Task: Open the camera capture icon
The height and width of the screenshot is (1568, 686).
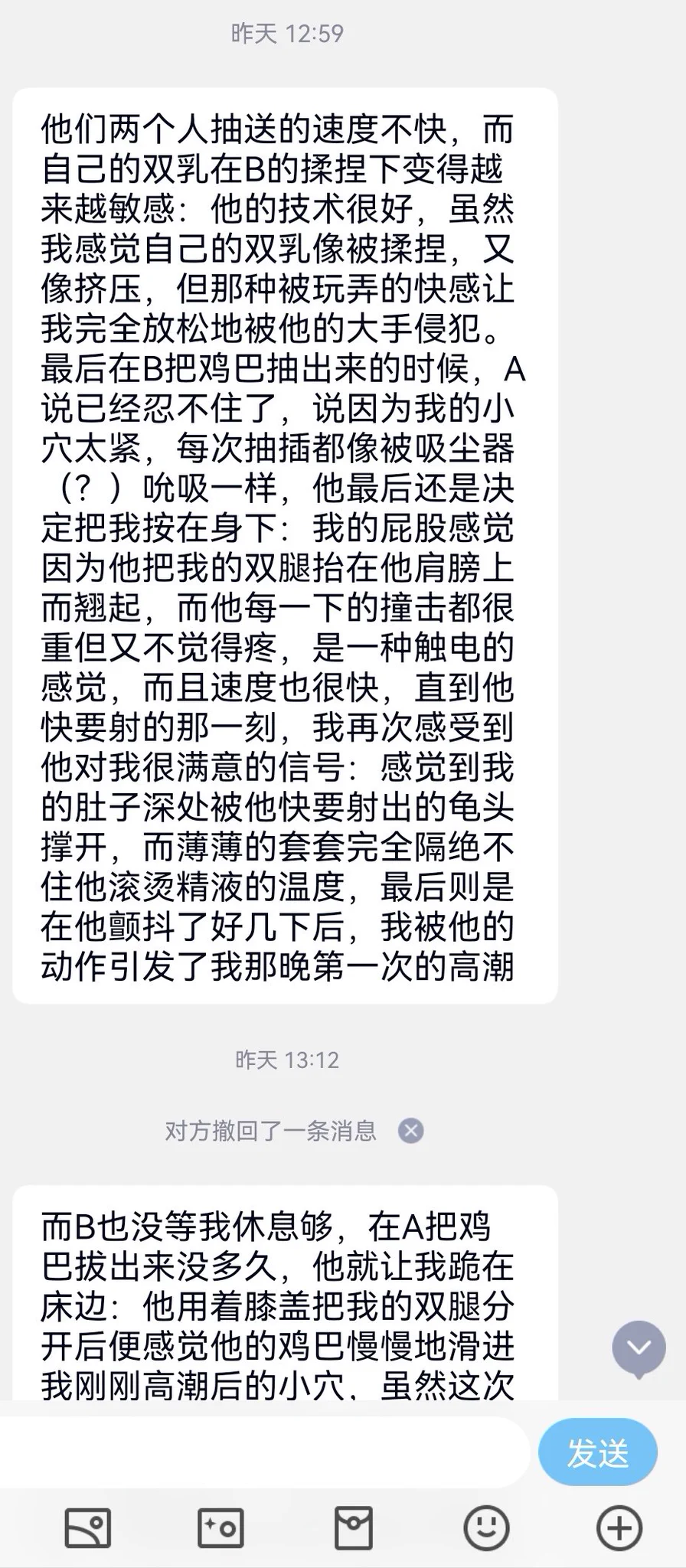Action: coord(220,1529)
